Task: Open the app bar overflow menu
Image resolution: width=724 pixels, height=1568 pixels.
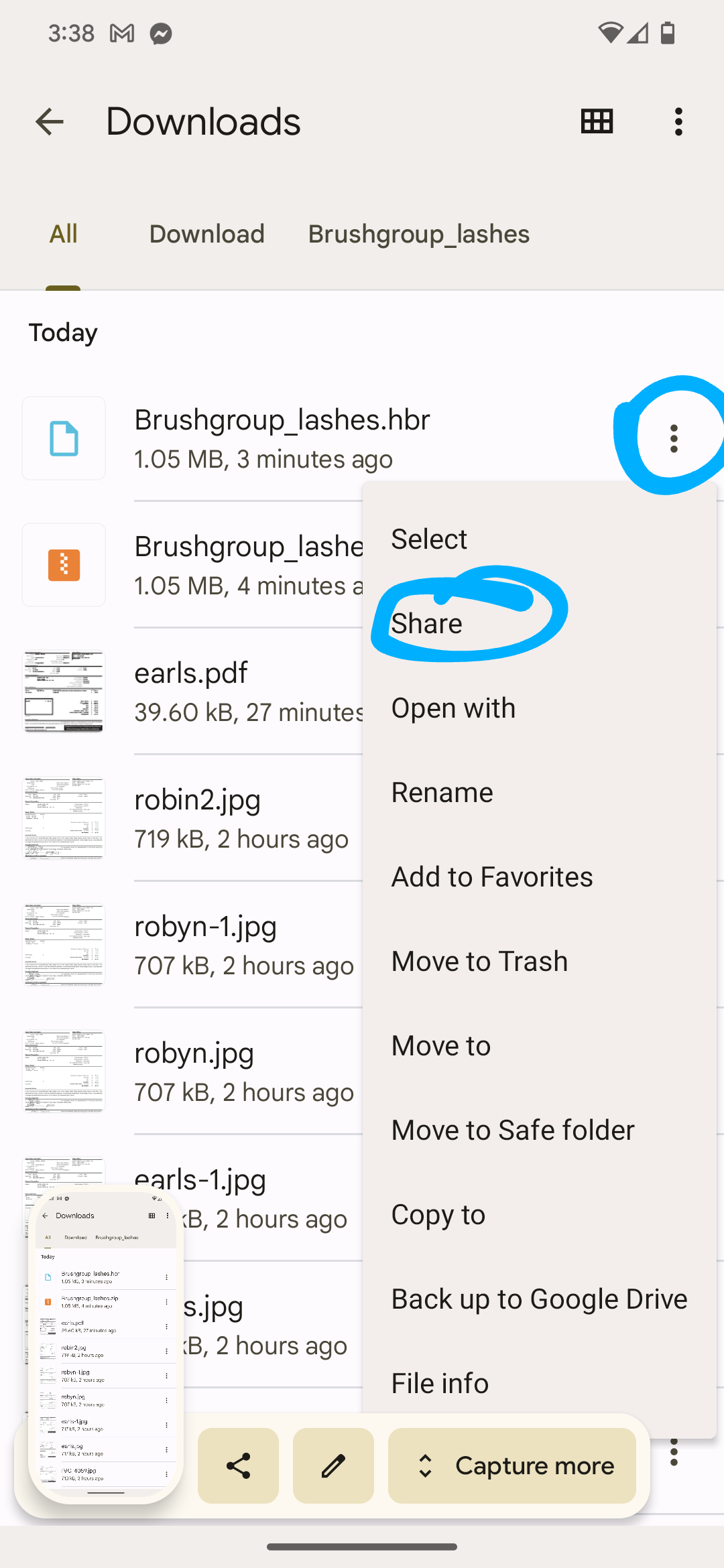Action: [678, 122]
